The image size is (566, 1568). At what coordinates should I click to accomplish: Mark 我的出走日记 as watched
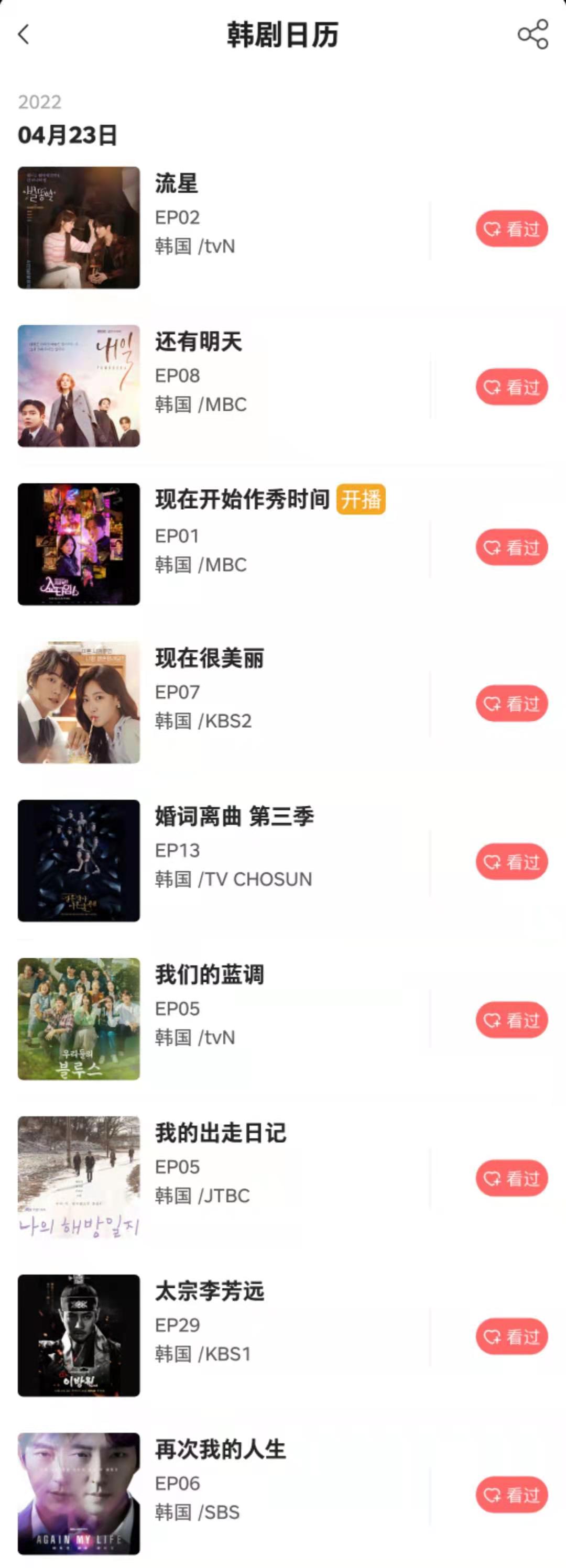pyautogui.click(x=511, y=1178)
